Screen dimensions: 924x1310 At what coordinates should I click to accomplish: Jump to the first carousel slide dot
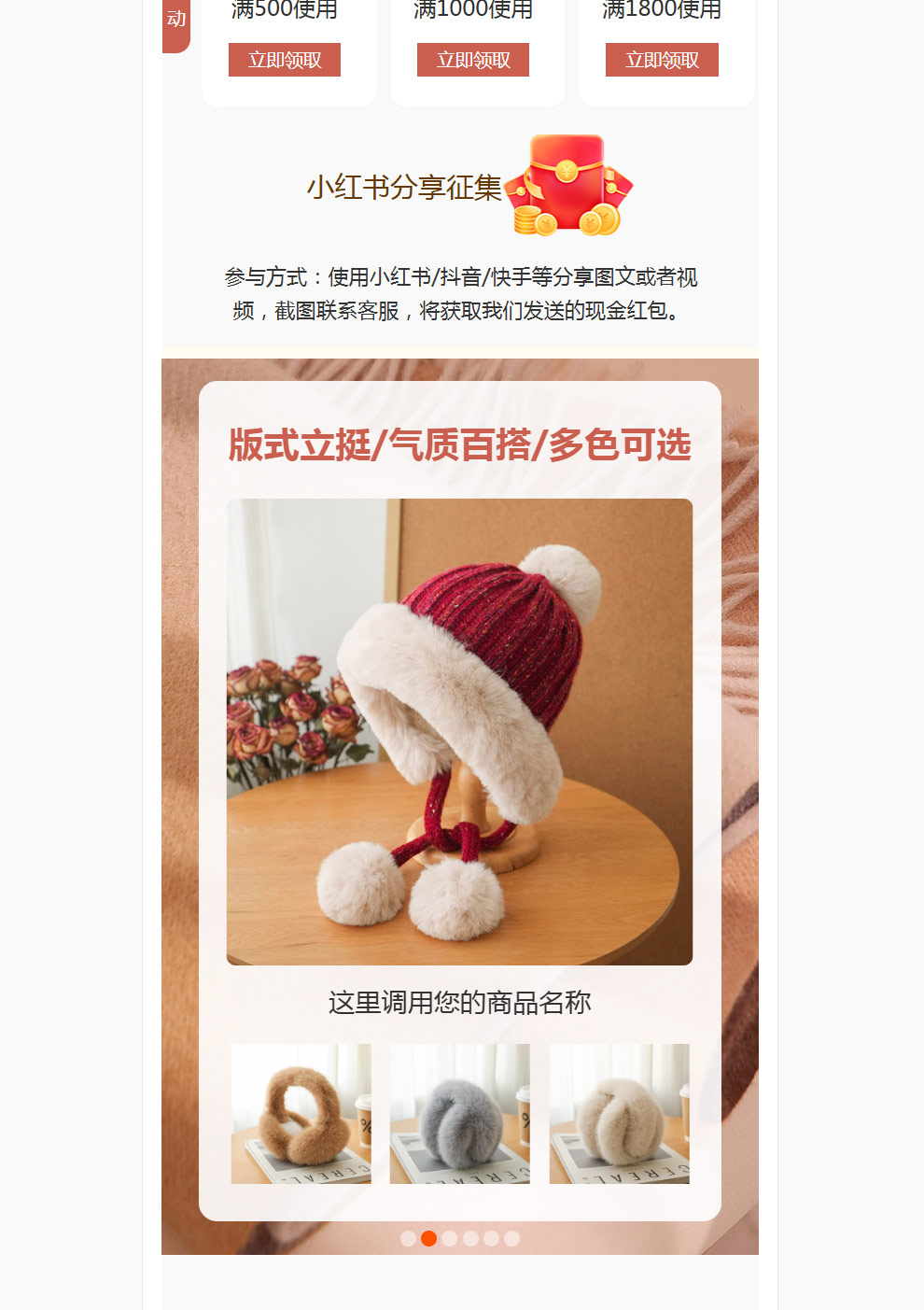408,1238
